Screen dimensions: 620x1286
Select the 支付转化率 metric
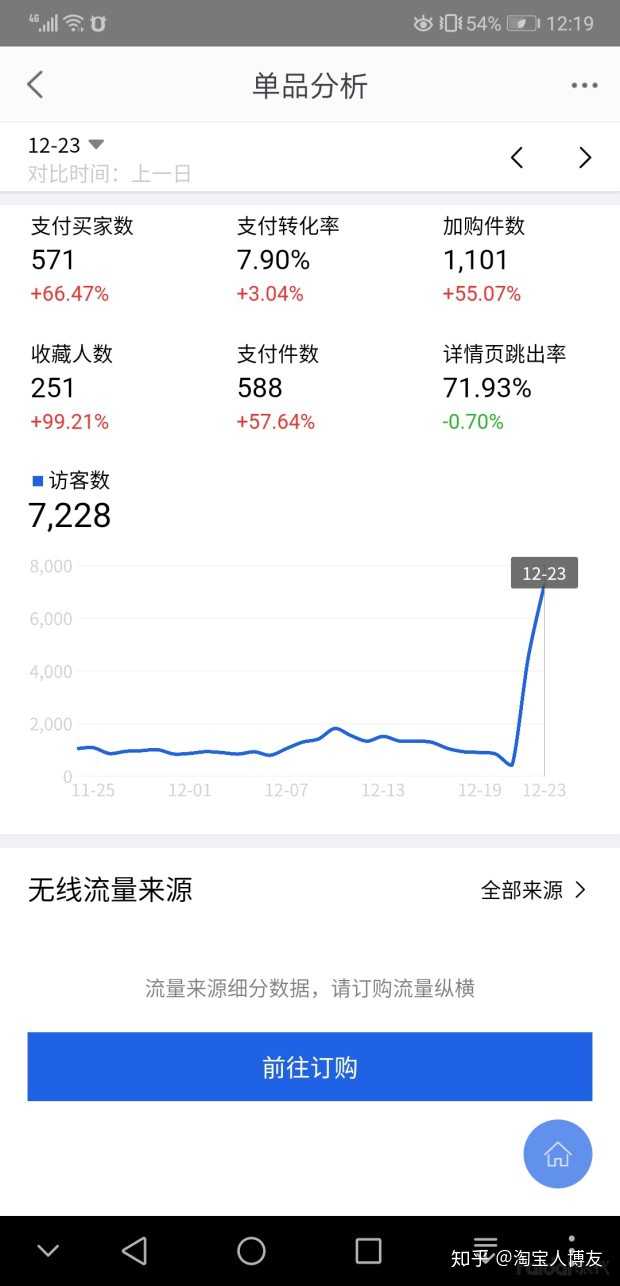click(x=288, y=259)
